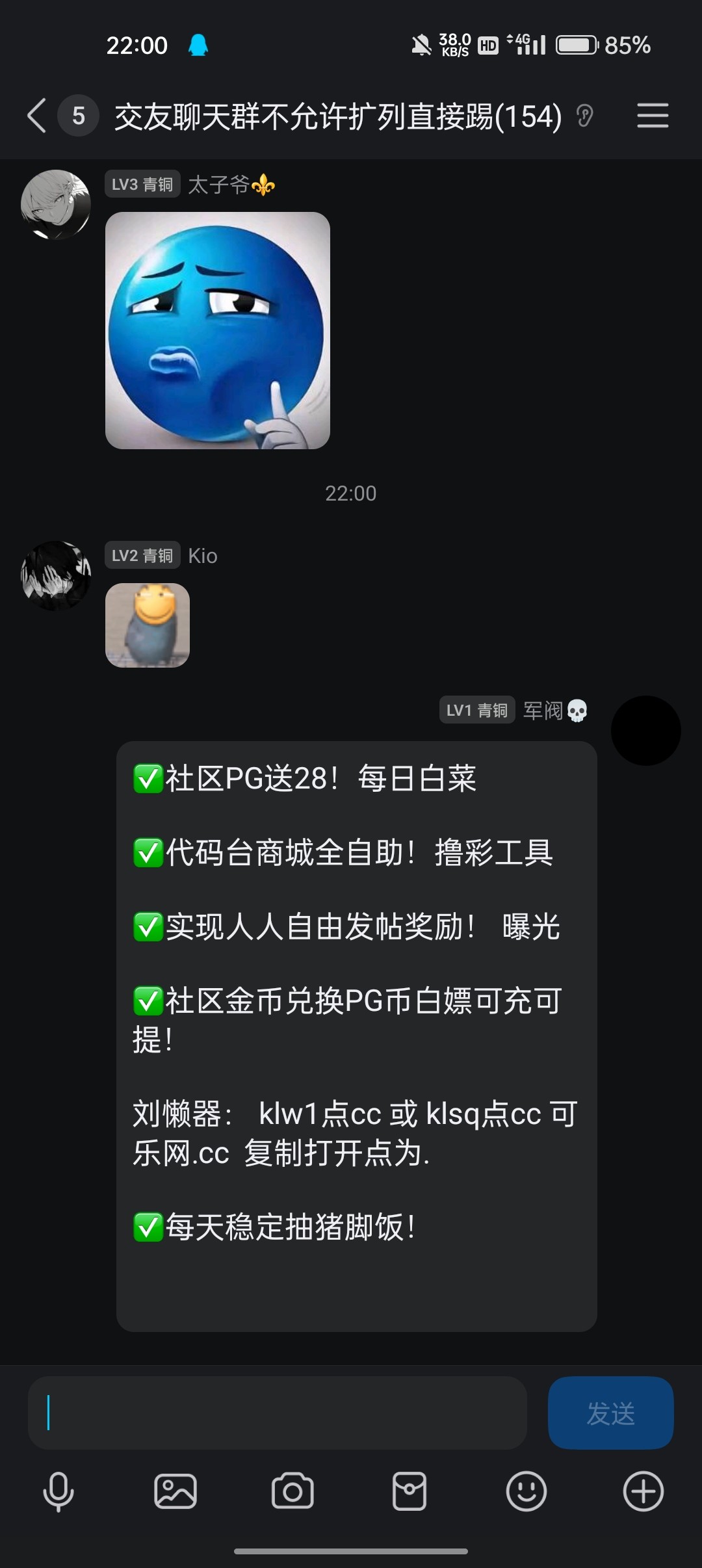Open the red packet panel
This screenshot has height=1568, width=702.
(409, 1491)
